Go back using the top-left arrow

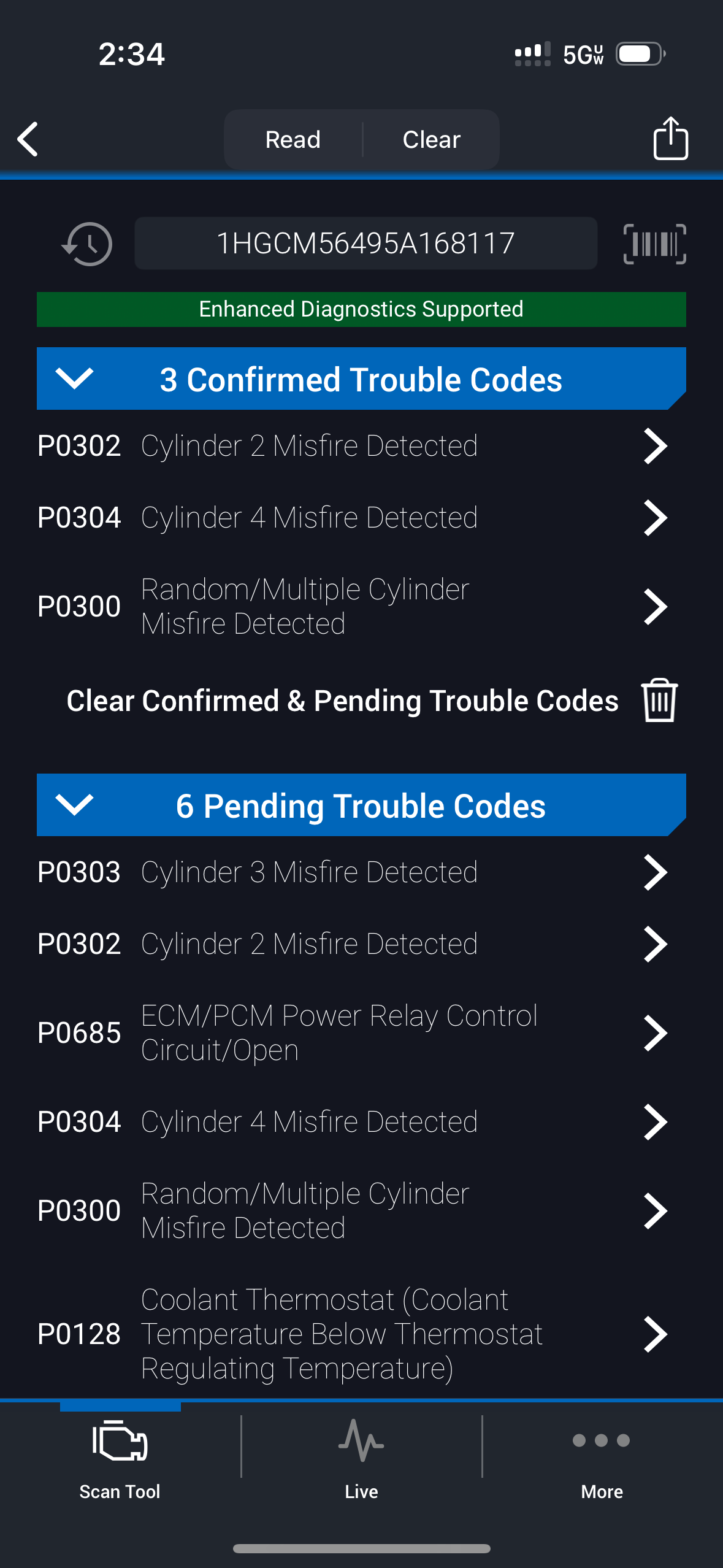[x=28, y=139]
